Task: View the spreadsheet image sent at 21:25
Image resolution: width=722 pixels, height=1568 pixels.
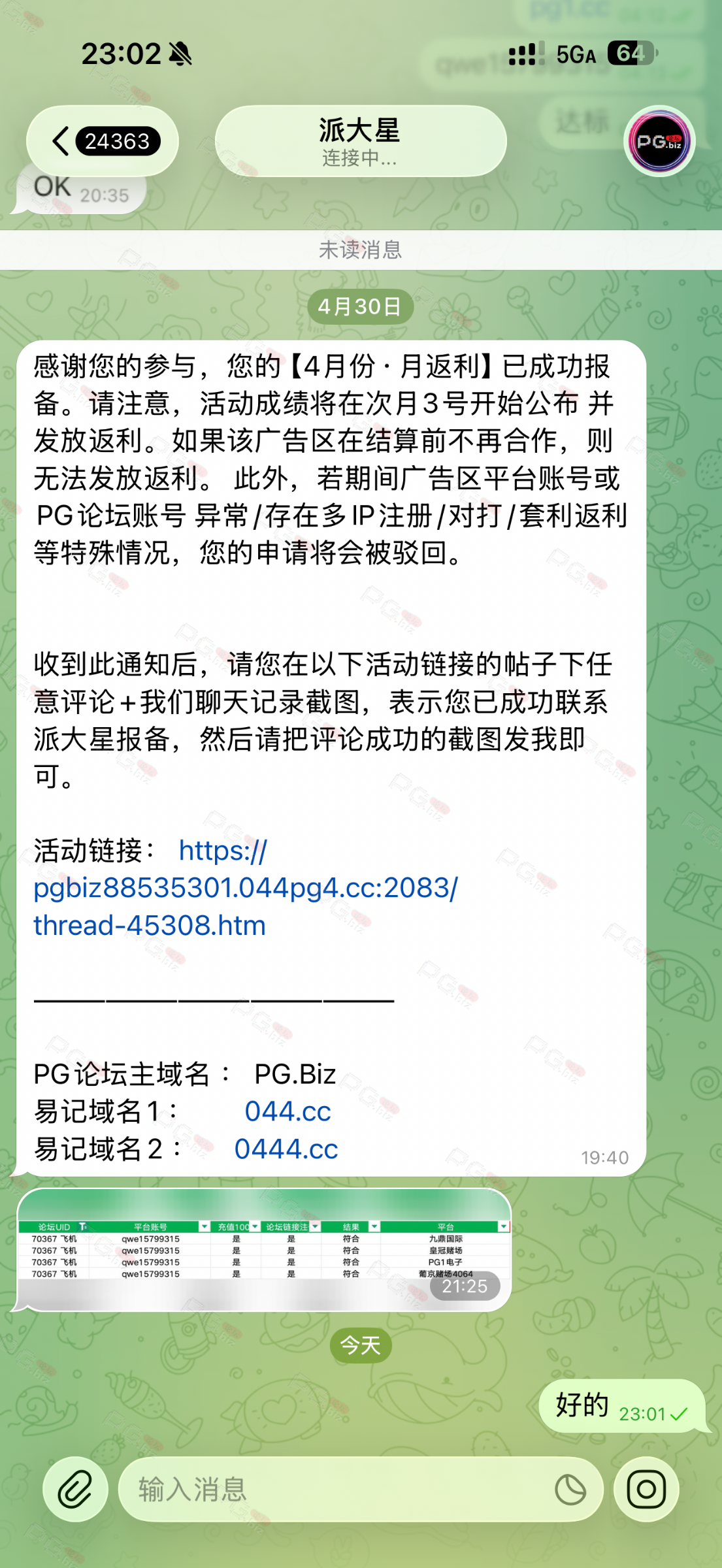Action: tap(264, 1249)
